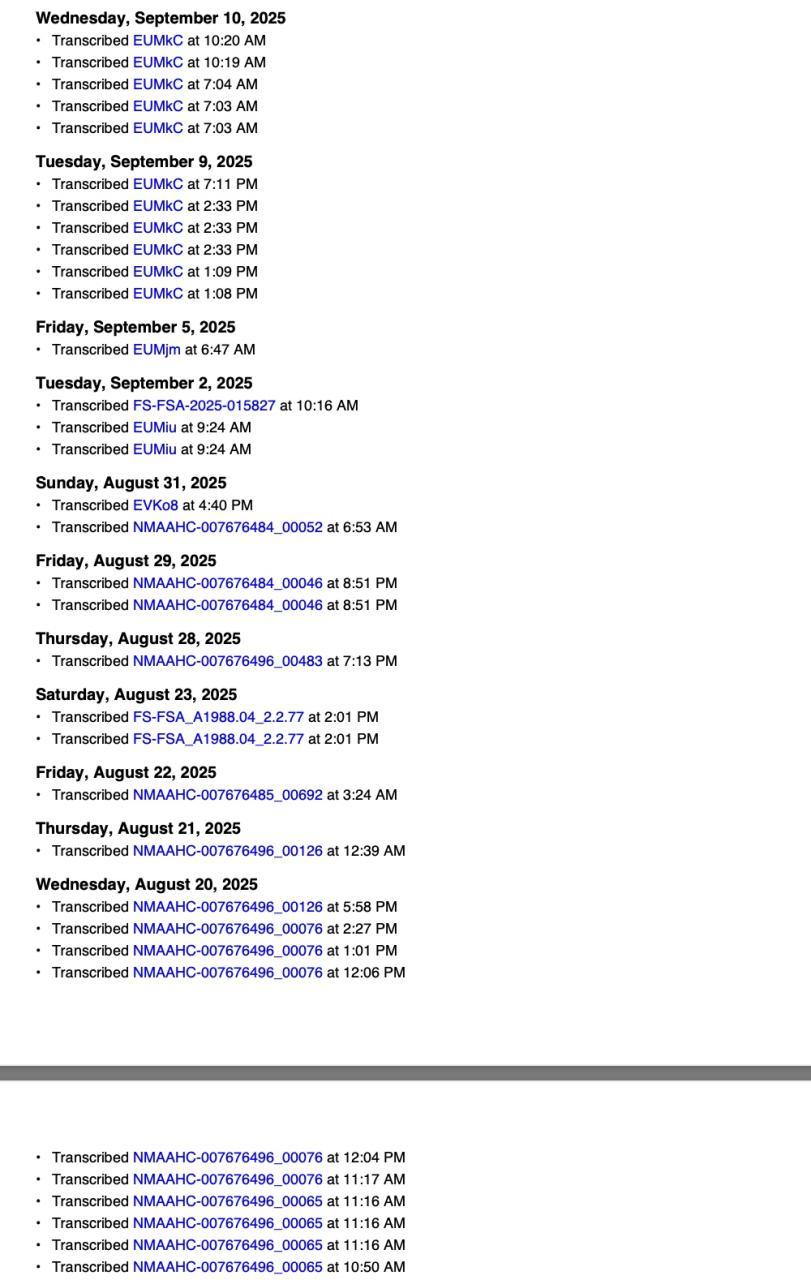This screenshot has width=811, height=1280.
Task: Open NMAAHC-007676496_00065 at 10:50 AM
Action: coord(228,1268)
